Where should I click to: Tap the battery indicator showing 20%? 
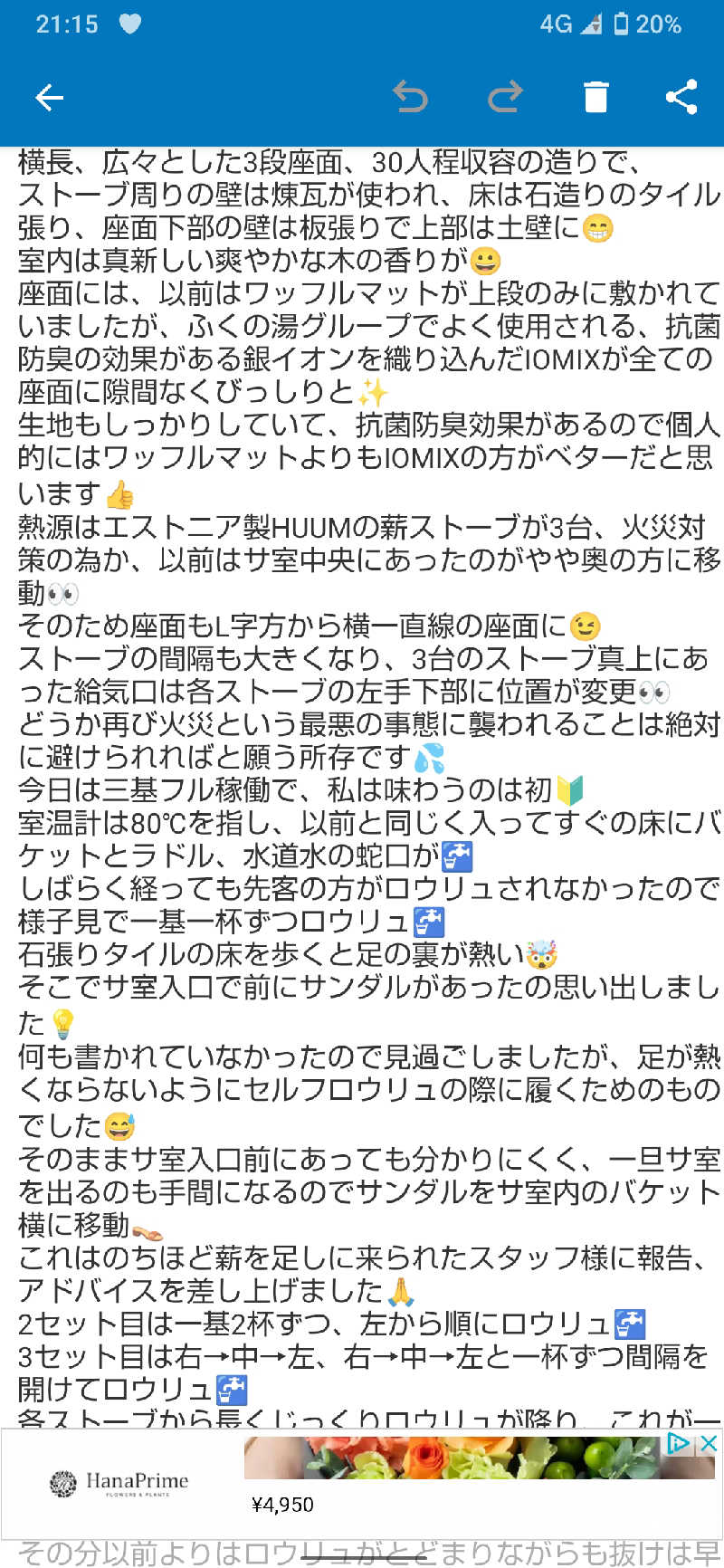point(644,24)
